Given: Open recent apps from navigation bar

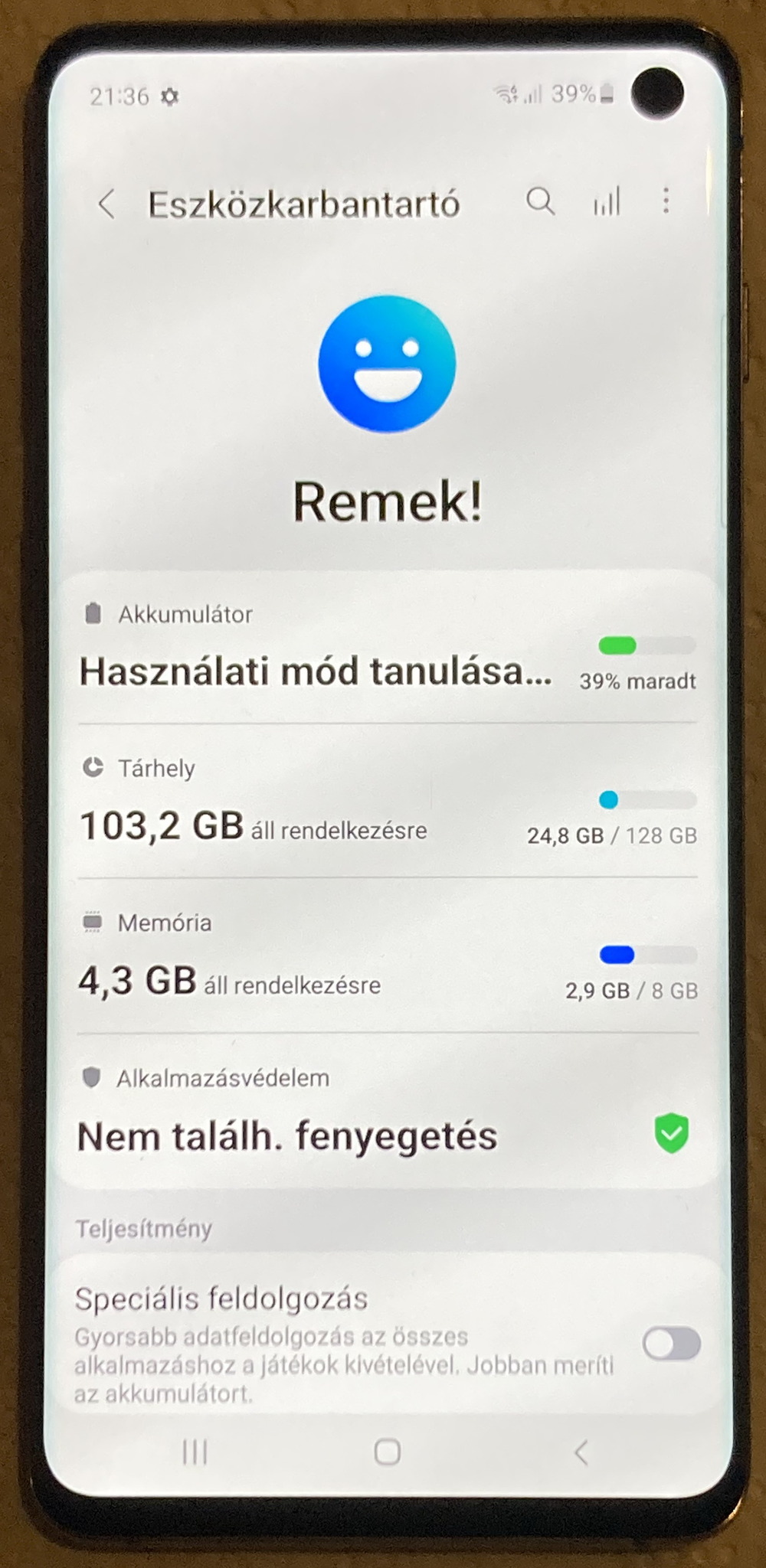Looking at the screenshot, I should 195,1452.
